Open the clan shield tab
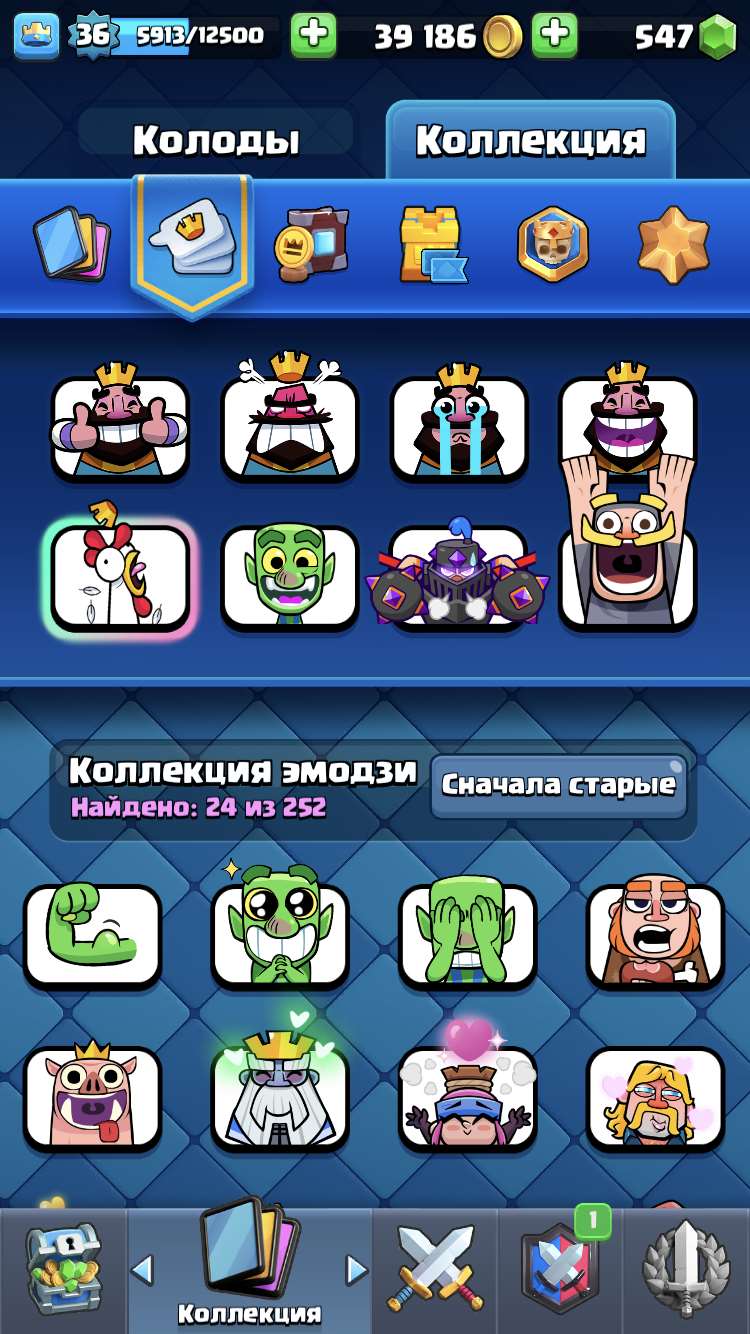Viewport: 750px width, 1334px height. 560,1270
